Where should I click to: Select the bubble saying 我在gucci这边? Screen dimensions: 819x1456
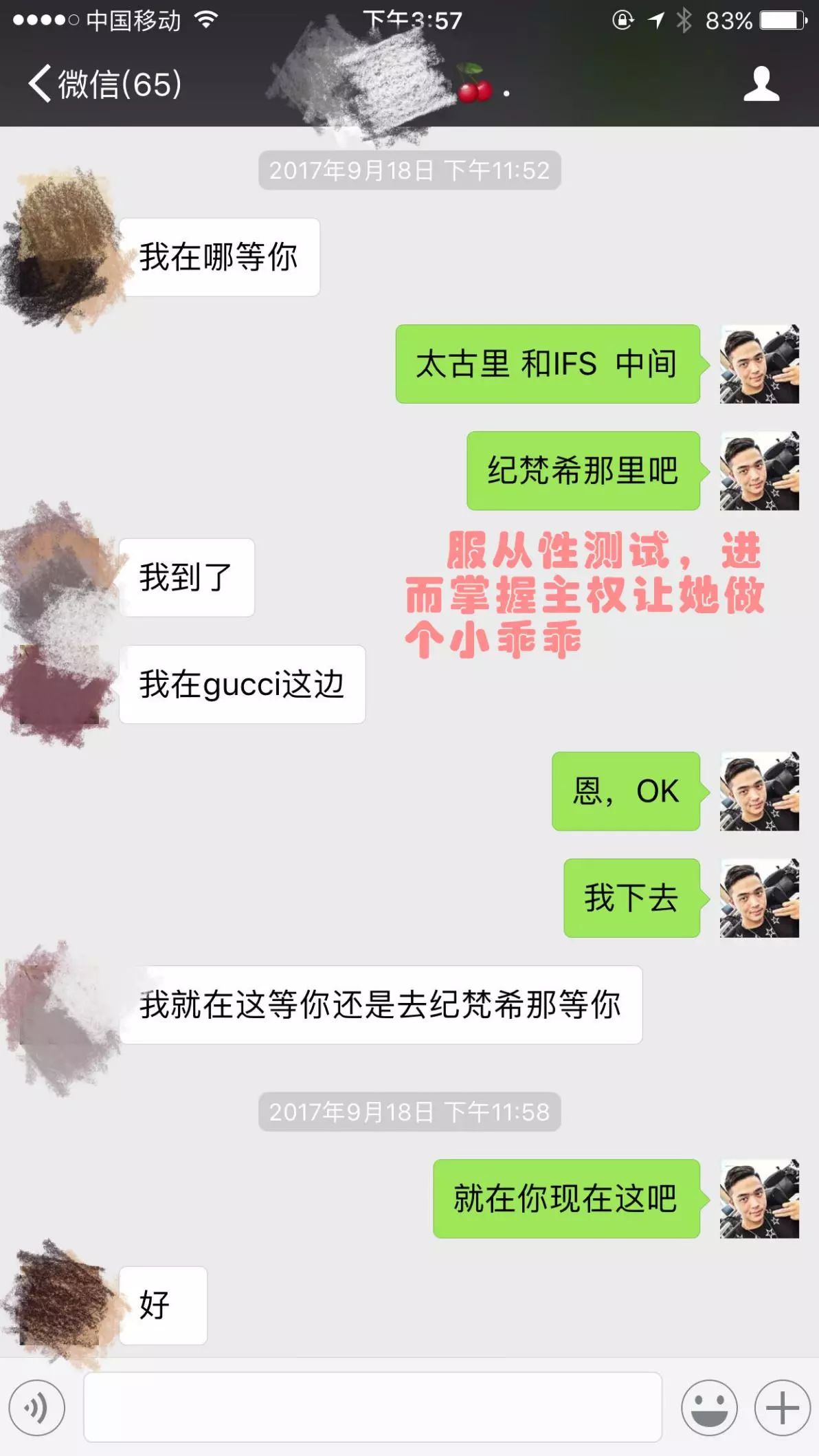(242, 683)
